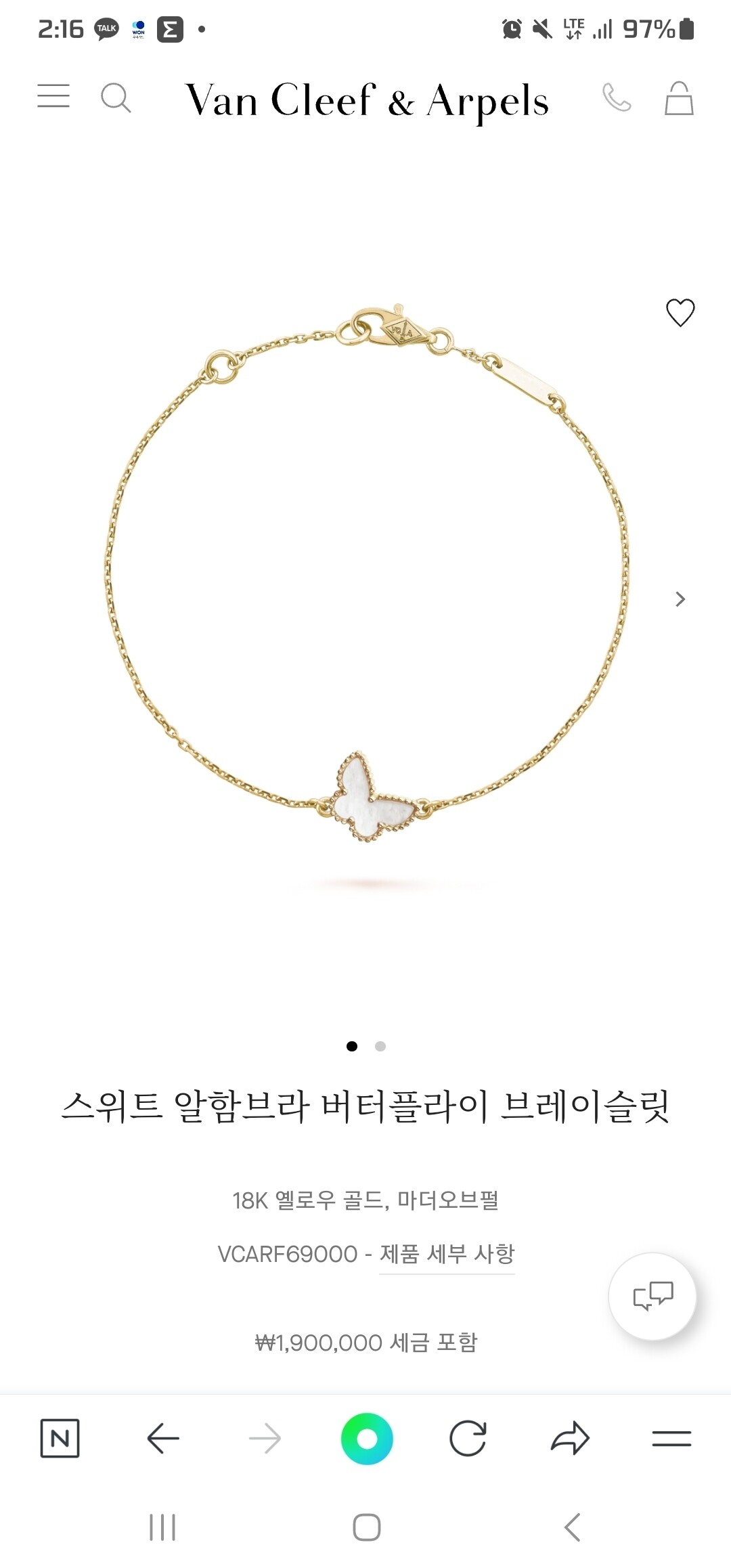Open the 제품 세부 사항 details link
The height and width of the screenshot is (1568, 731).
coord(447,1253)
